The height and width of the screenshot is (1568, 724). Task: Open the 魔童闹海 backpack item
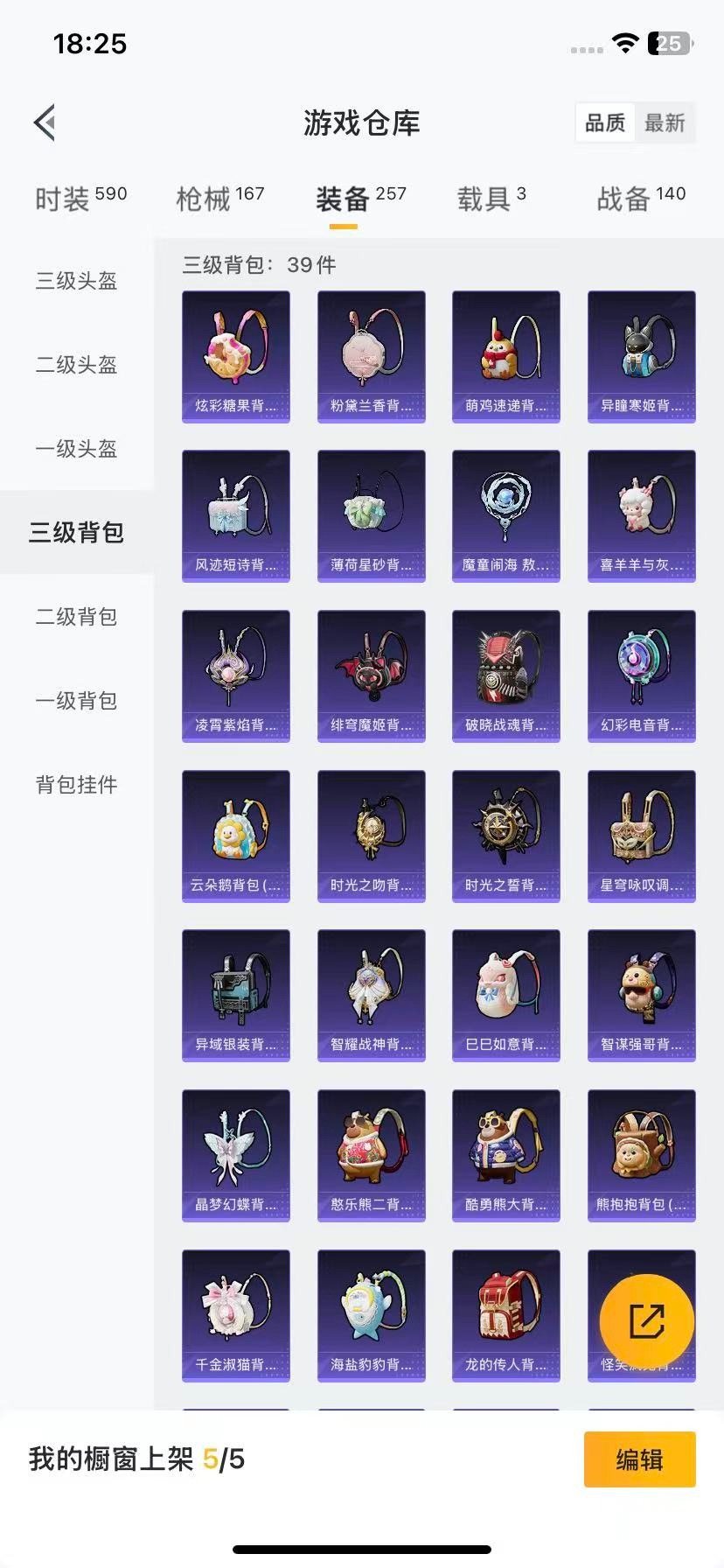pyautogui.click(x=506, y=515)
